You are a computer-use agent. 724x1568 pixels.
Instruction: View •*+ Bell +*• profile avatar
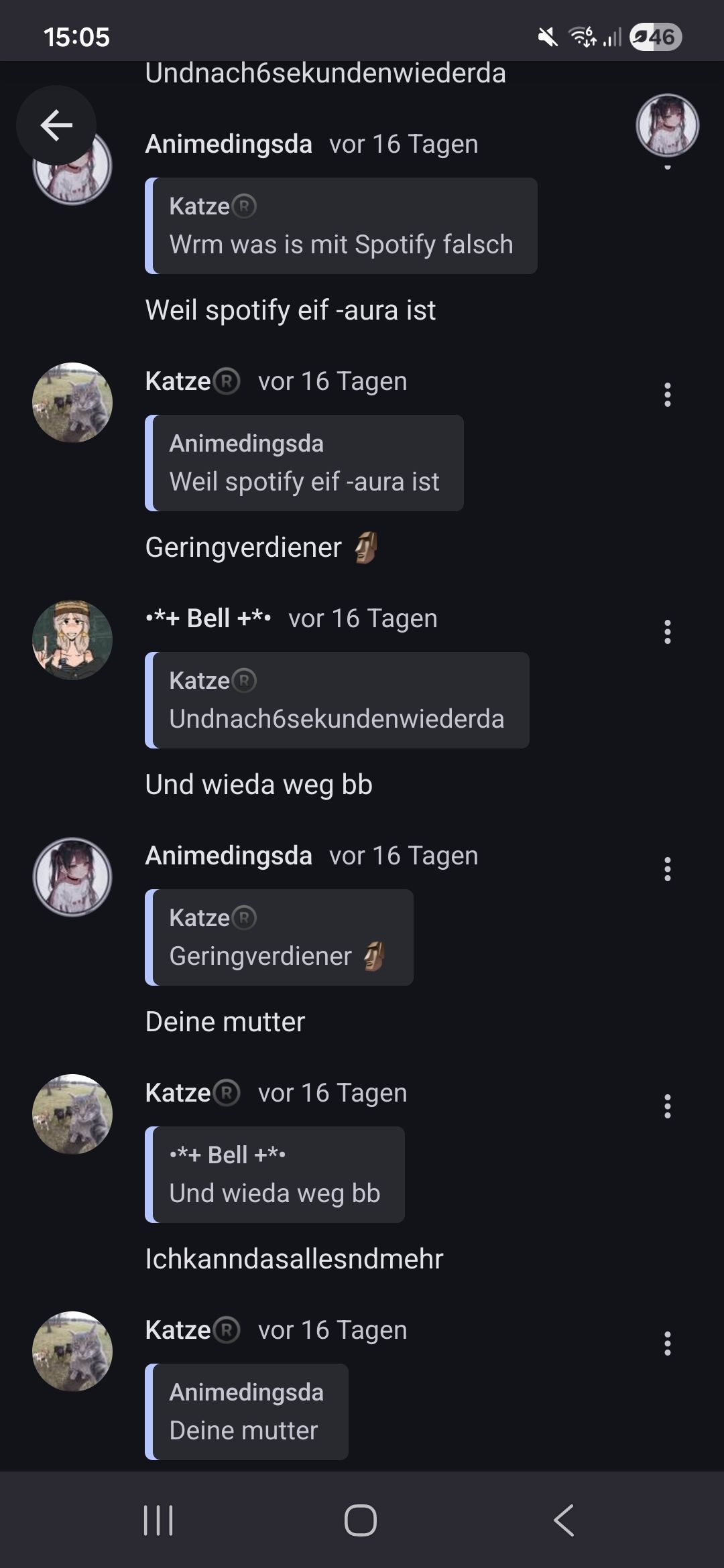(x=72, y=640)
